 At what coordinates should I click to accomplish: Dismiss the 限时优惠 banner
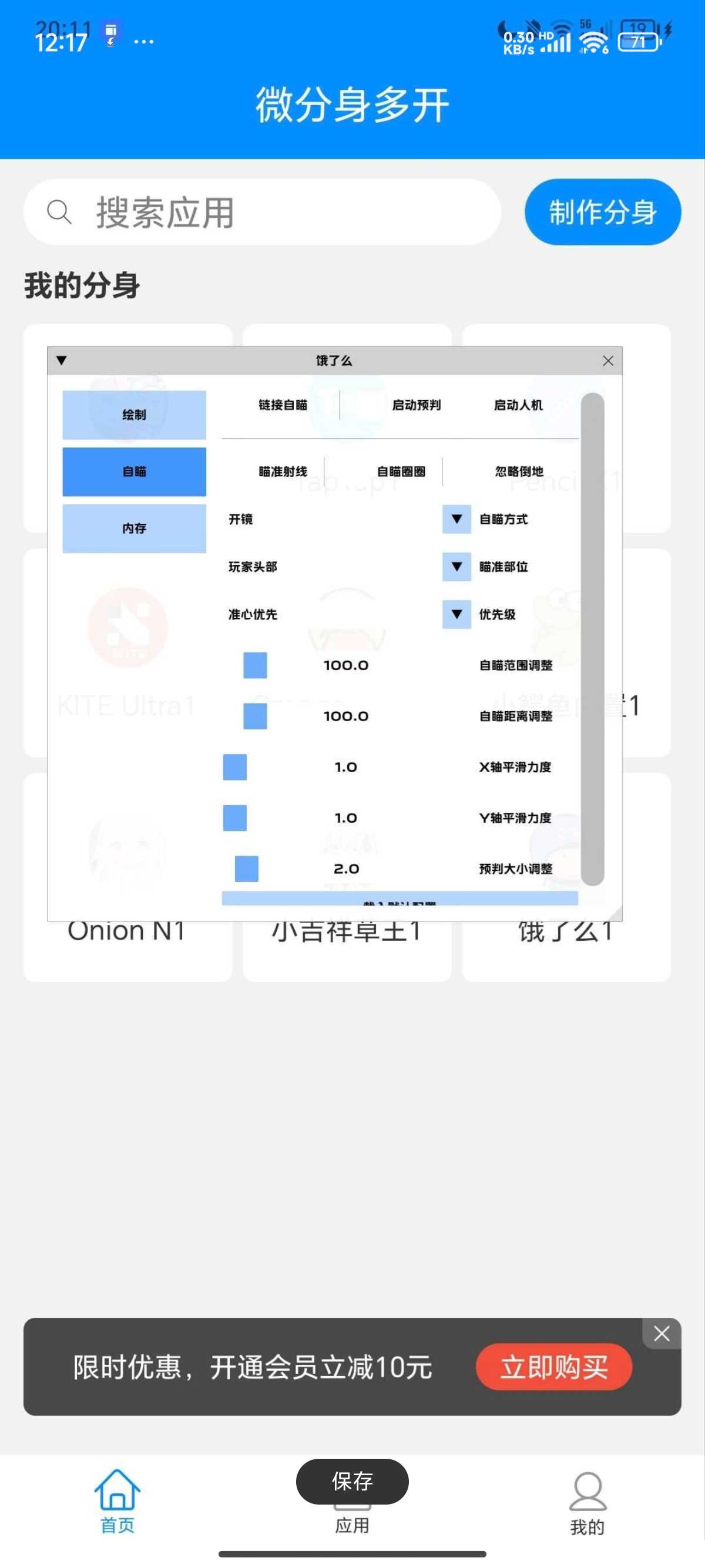point(661,1334)
